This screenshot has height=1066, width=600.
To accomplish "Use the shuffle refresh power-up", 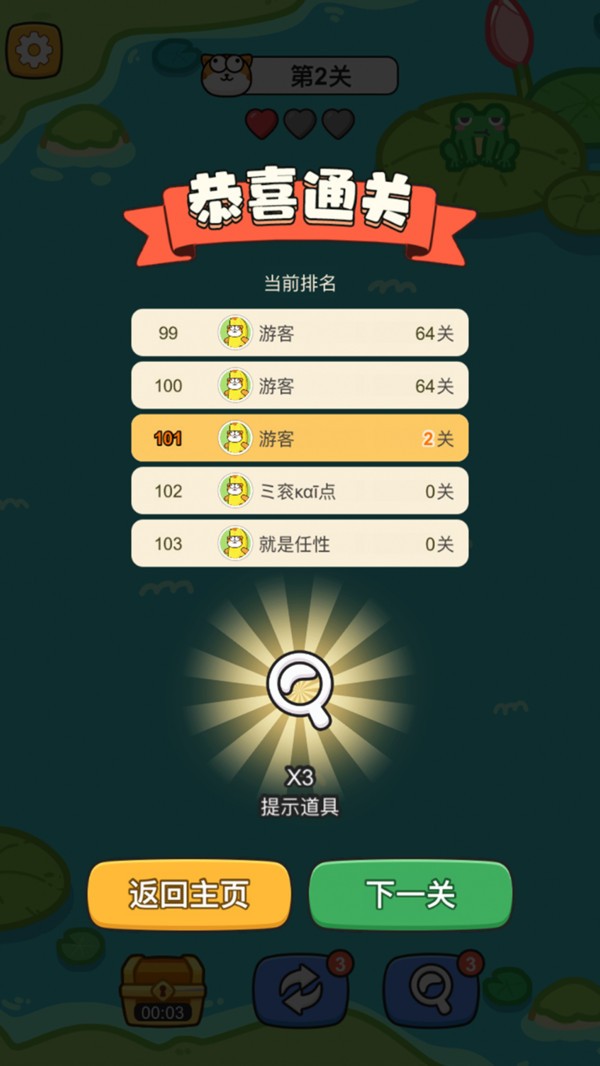I will pyautogui.click(x=301, y=990).
